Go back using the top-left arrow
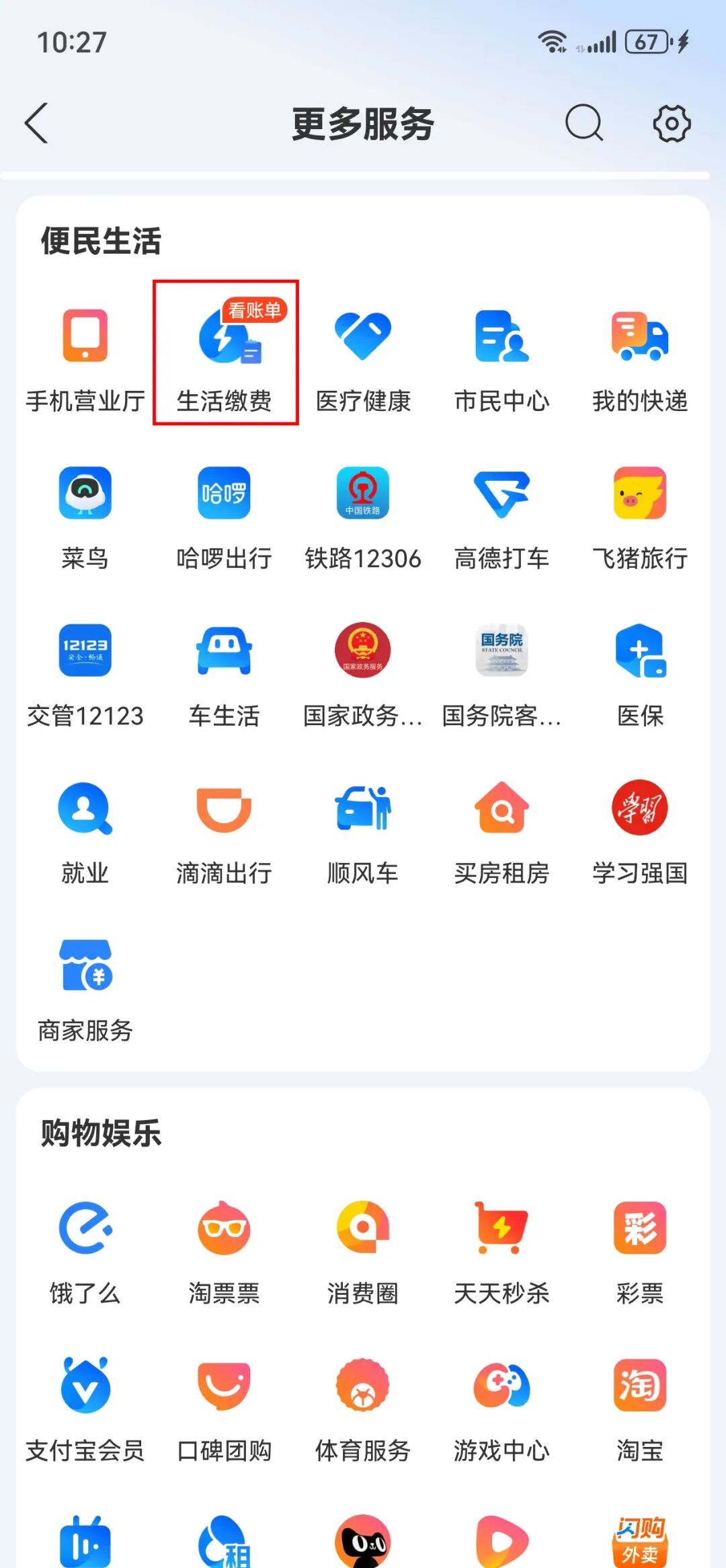The width and height of the screenshot is (726, 1568). 37,123
